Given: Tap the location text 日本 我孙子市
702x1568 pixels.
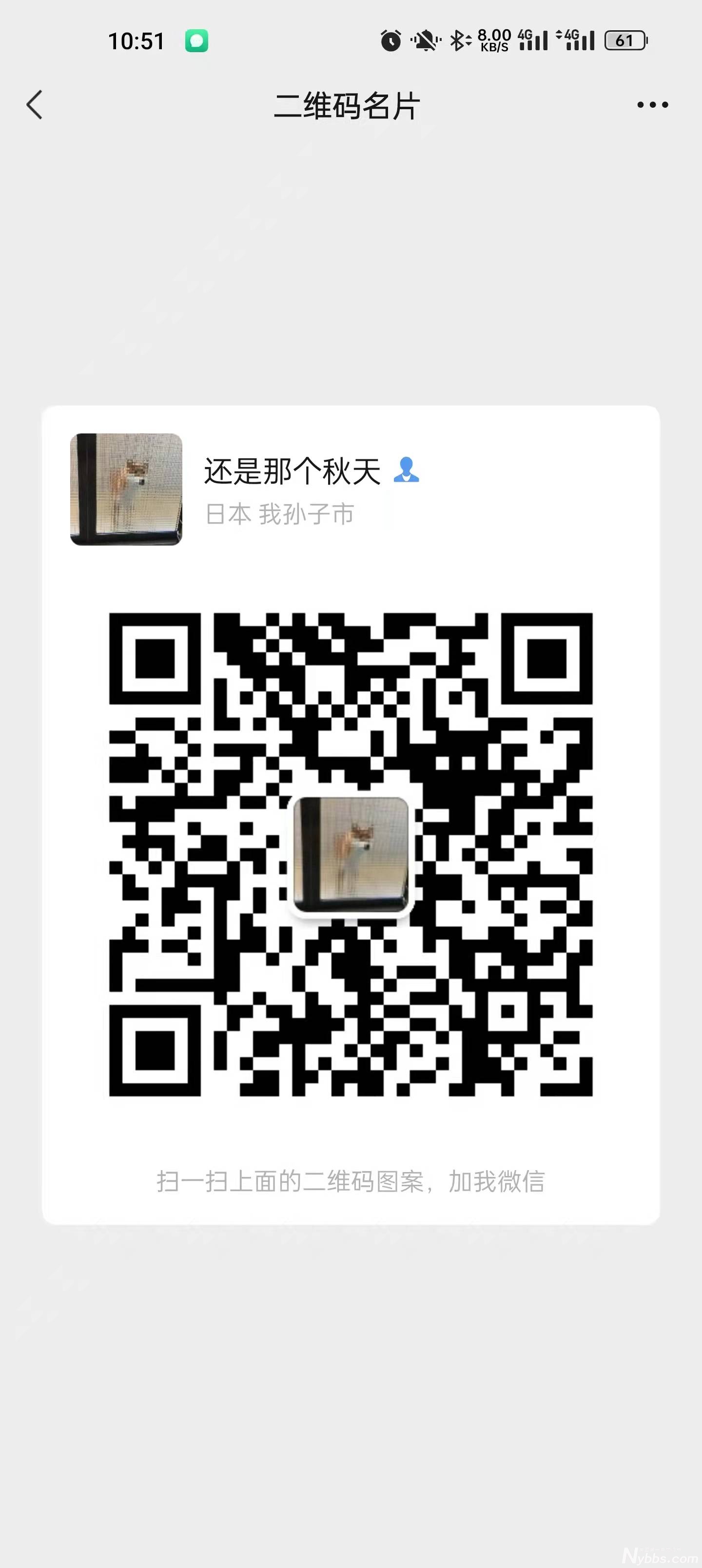Looking at the screenshot, I should (281, 513).
